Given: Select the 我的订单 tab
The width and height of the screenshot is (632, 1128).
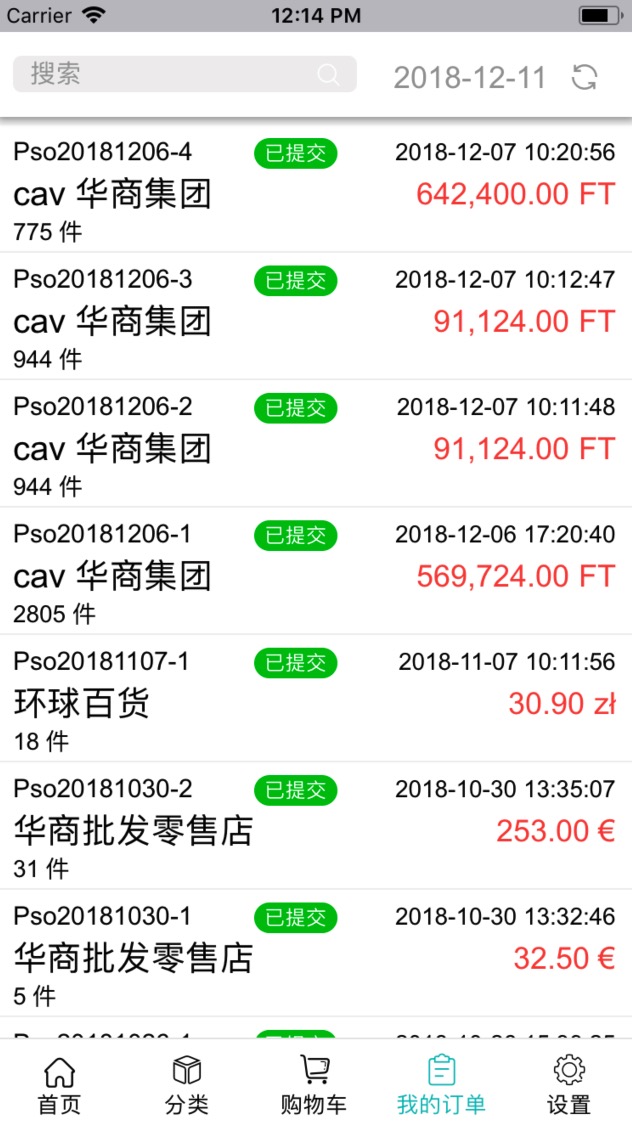Looking at the screenshot, I should point(441,1084).
